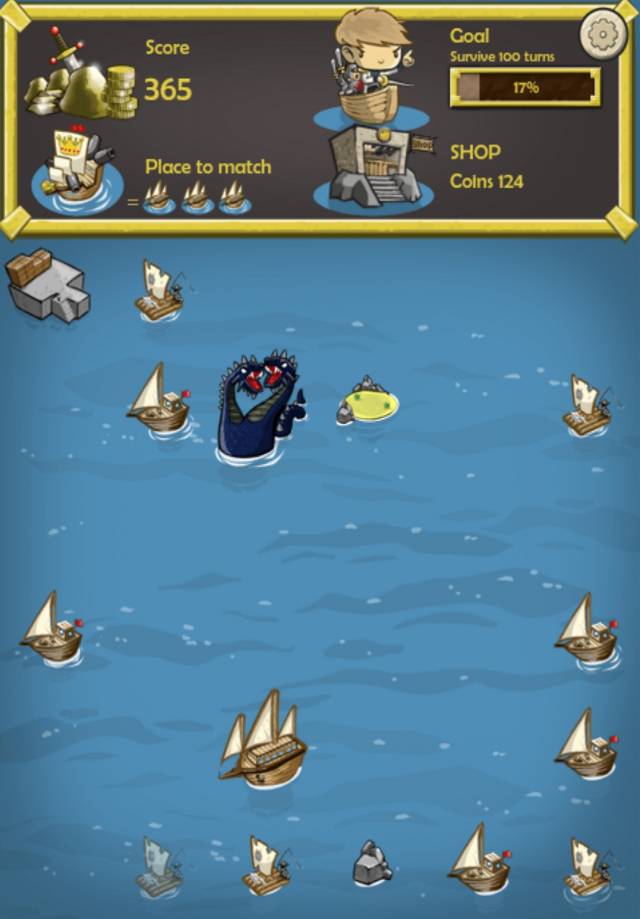640x919 pixels.
Task: Select the small green island
Action: [x=368, y=403]
